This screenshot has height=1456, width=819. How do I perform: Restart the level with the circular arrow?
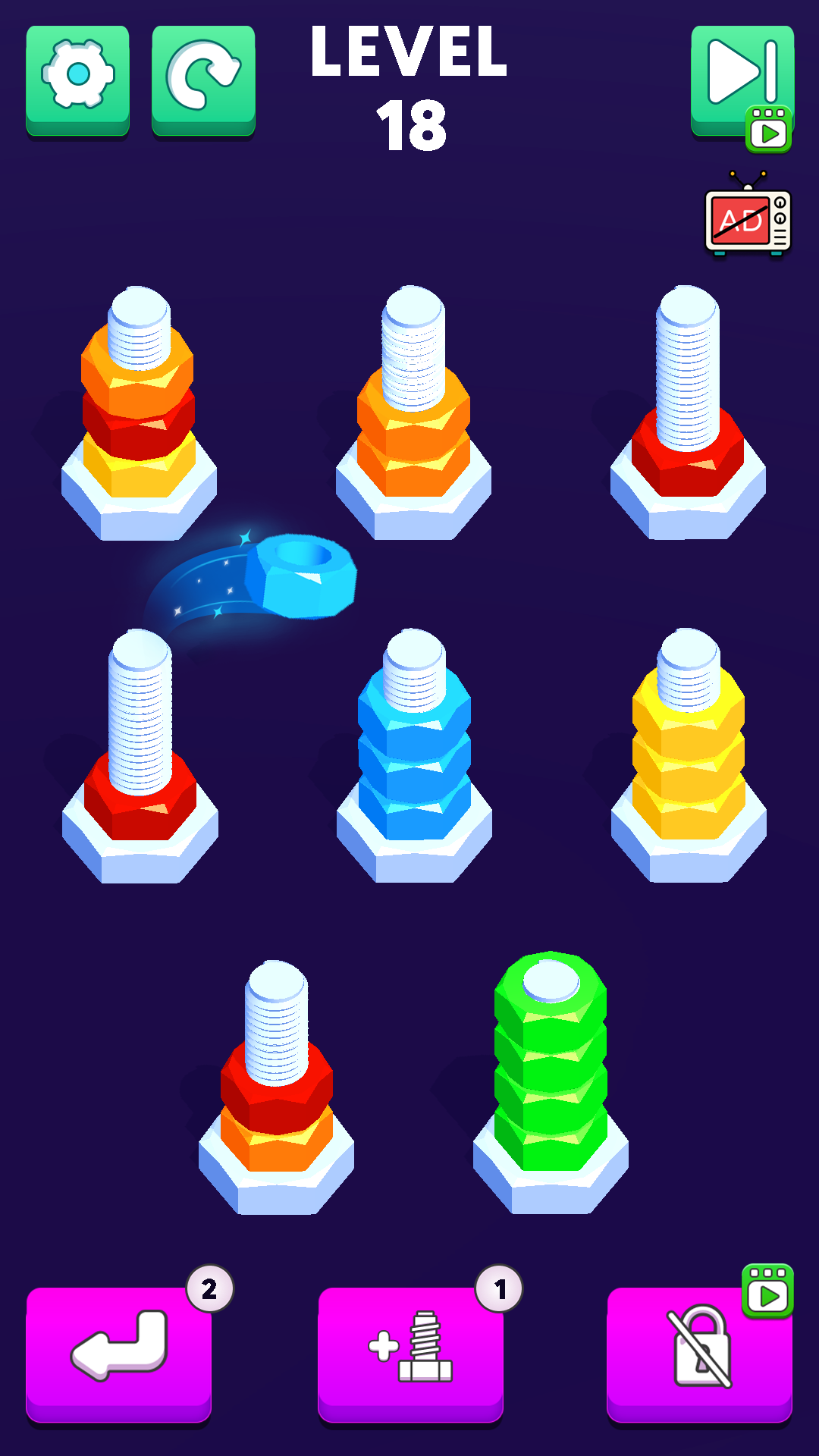click(x=203, y=80)
